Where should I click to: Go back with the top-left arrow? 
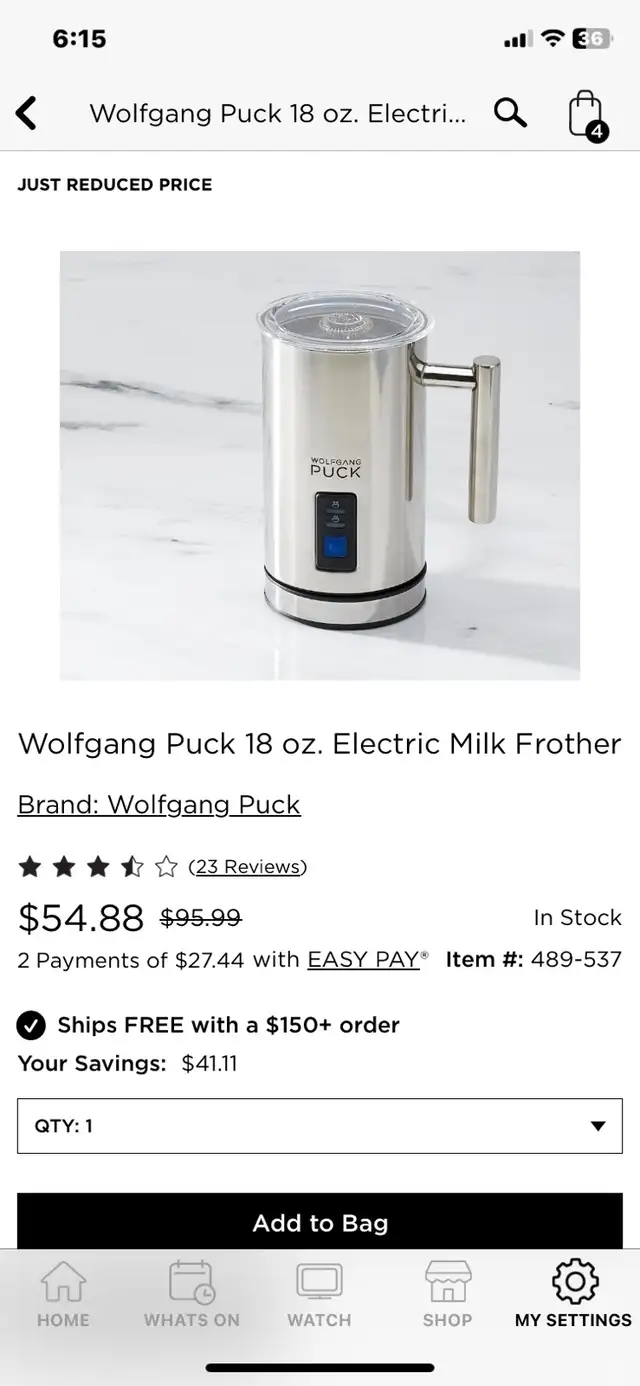pos(27,113)
